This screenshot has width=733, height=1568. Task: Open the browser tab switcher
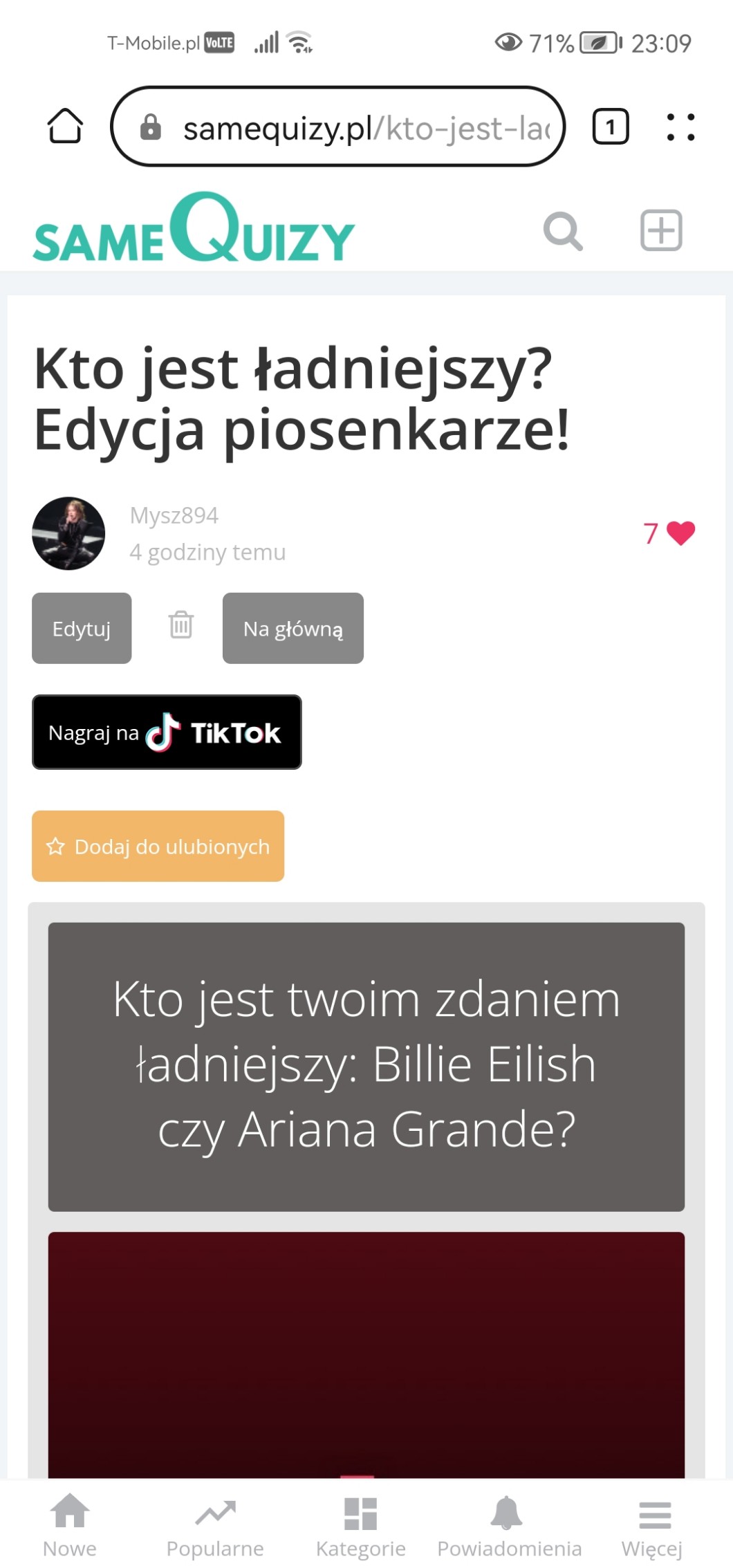pos(611,127)
